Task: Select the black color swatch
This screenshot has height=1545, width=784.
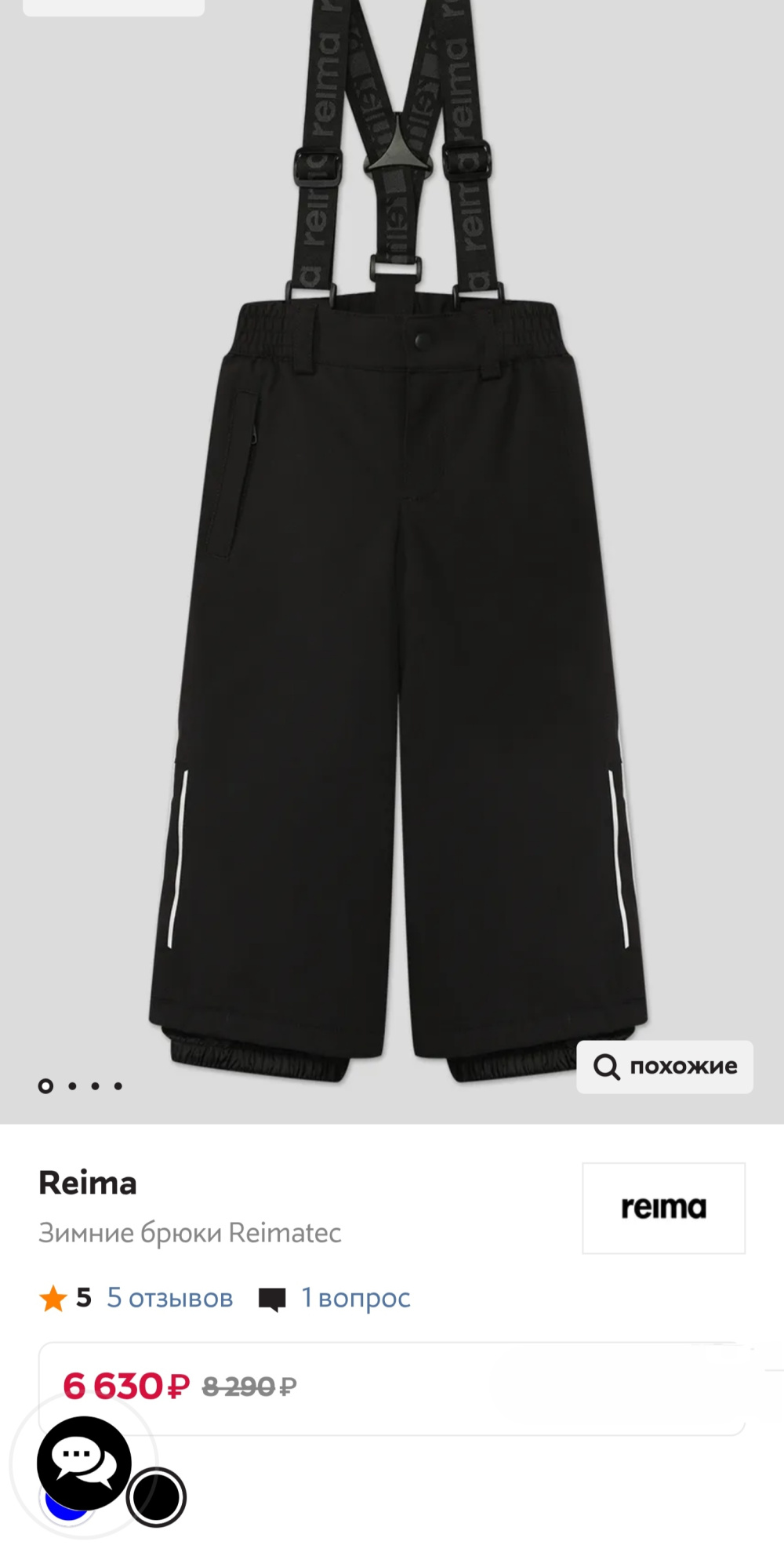Action: [157, 1497]
